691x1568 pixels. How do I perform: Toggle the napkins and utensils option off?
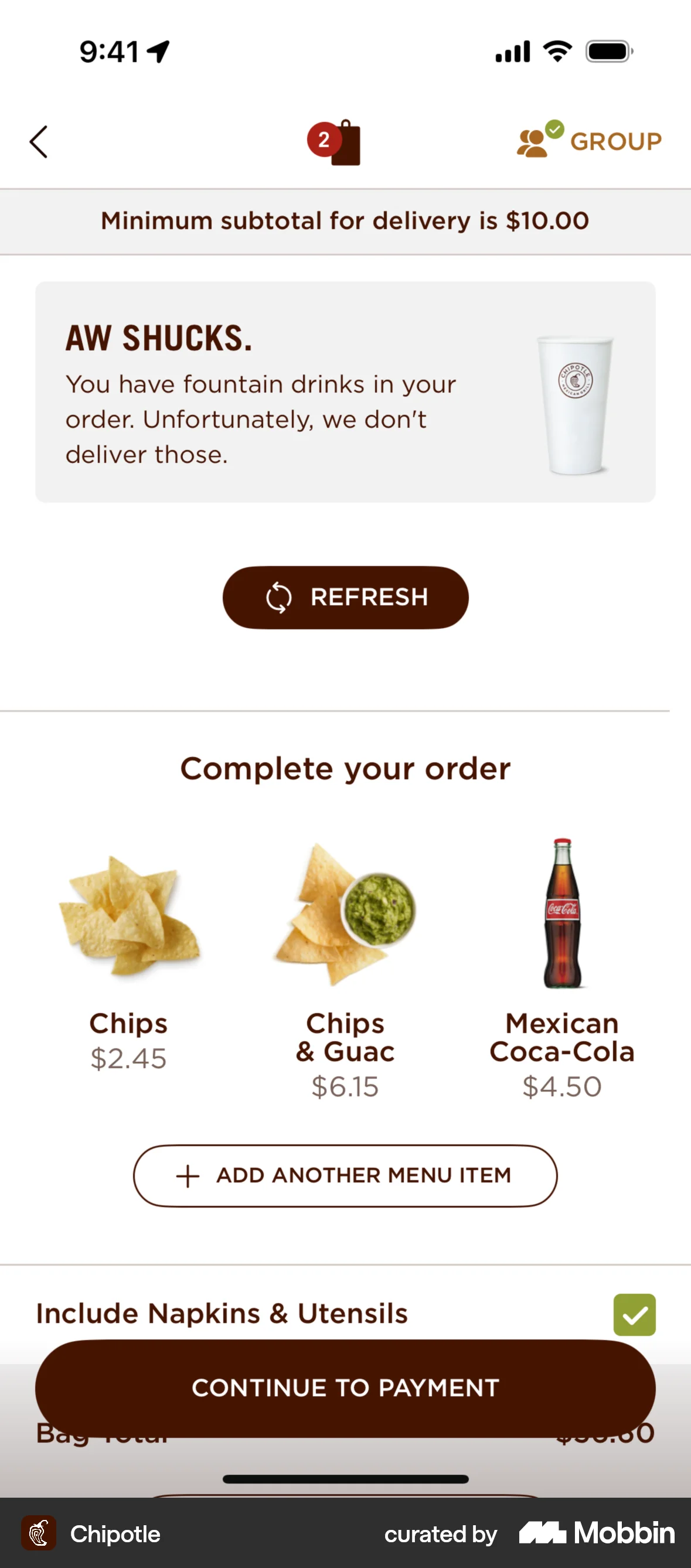pyautogui.click(x=634, y=1315)
